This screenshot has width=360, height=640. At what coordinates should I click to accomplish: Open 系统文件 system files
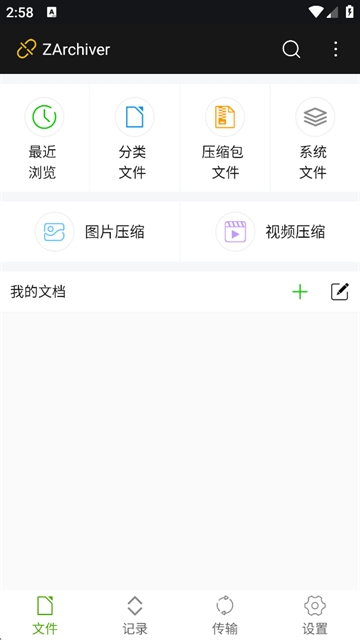[x=315, y=138]
